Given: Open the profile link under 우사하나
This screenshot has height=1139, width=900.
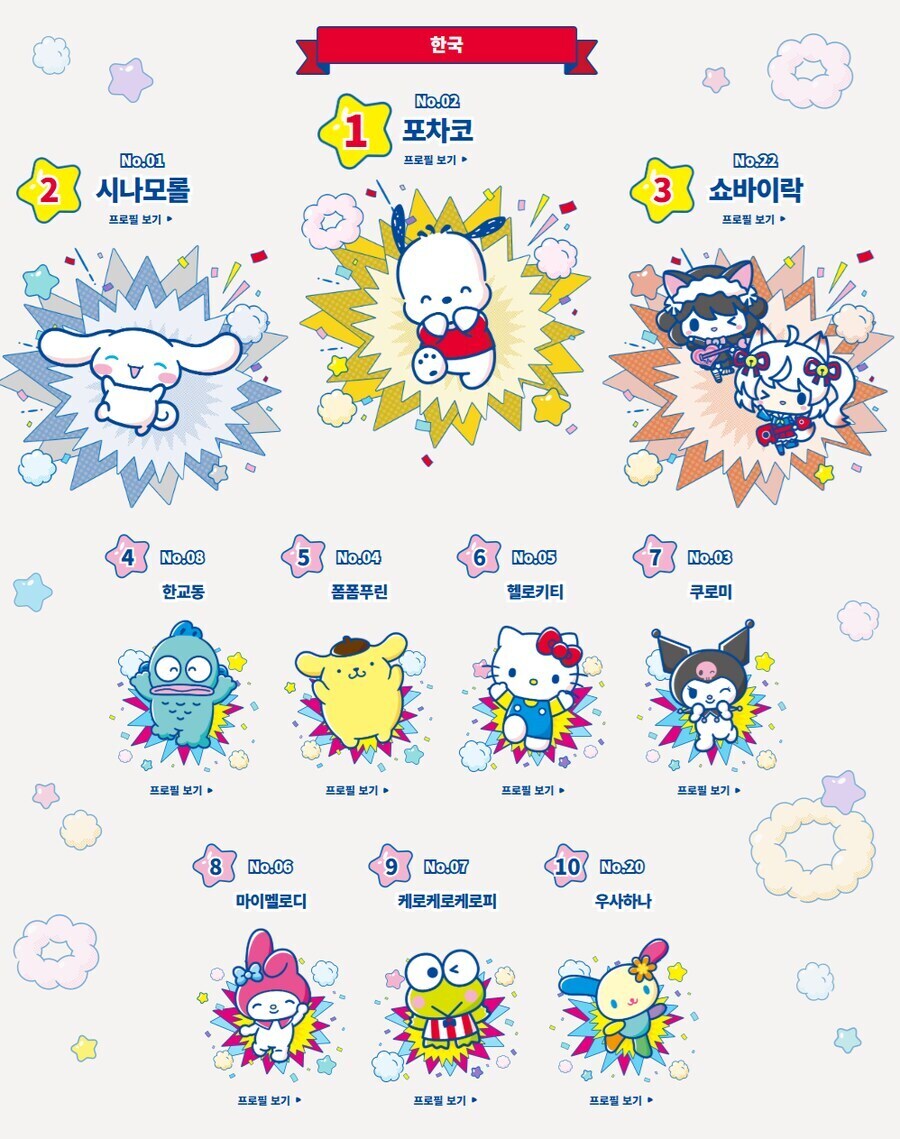Looking at the screenshot, I should pyautogui.click(x=621, y=1100).
